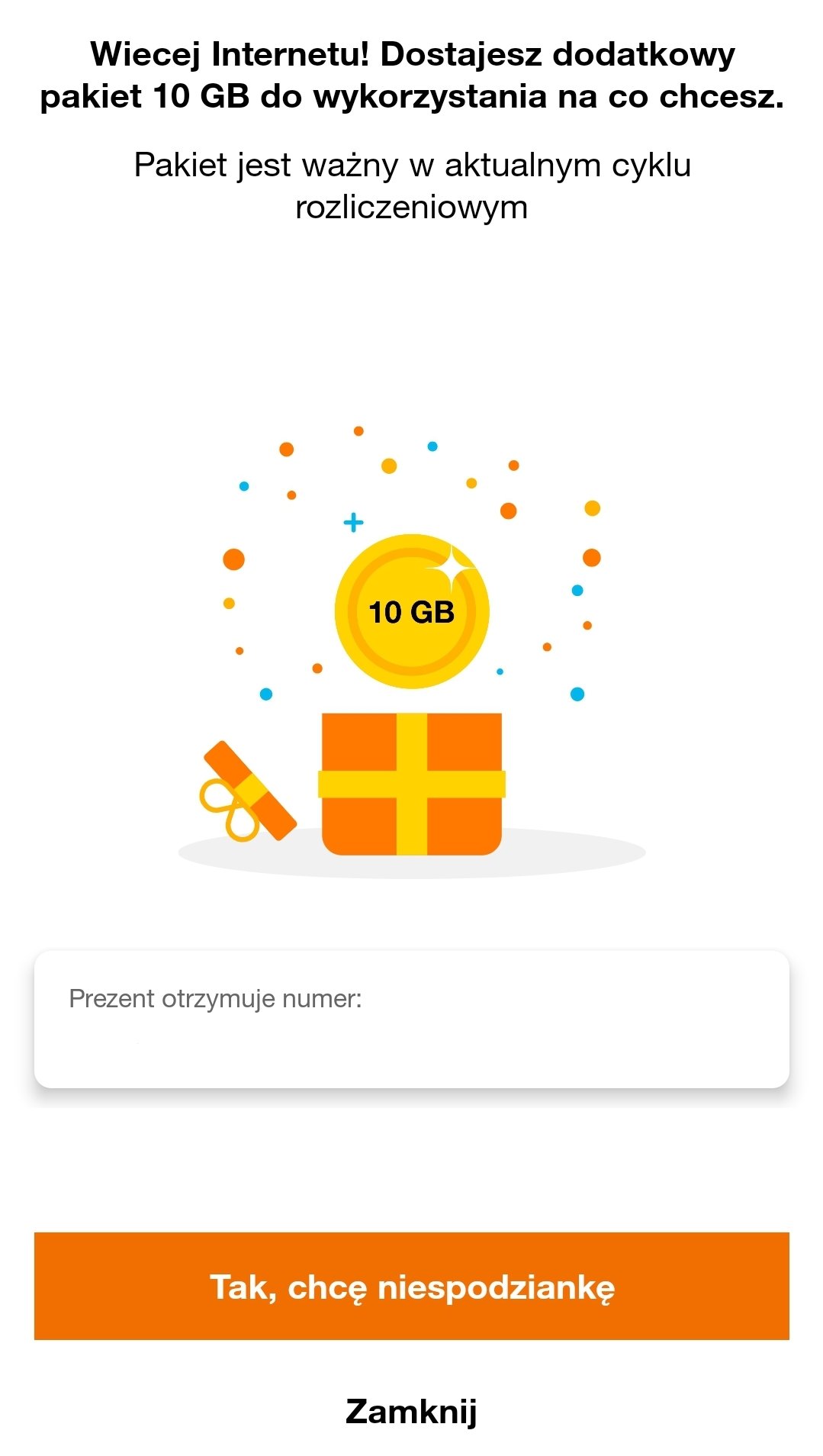Image resolution: width=823 pixels, height=1456 pixels.
Task: Dismiss the offer with Zamknij
Action: click(x=412, y=1412)
